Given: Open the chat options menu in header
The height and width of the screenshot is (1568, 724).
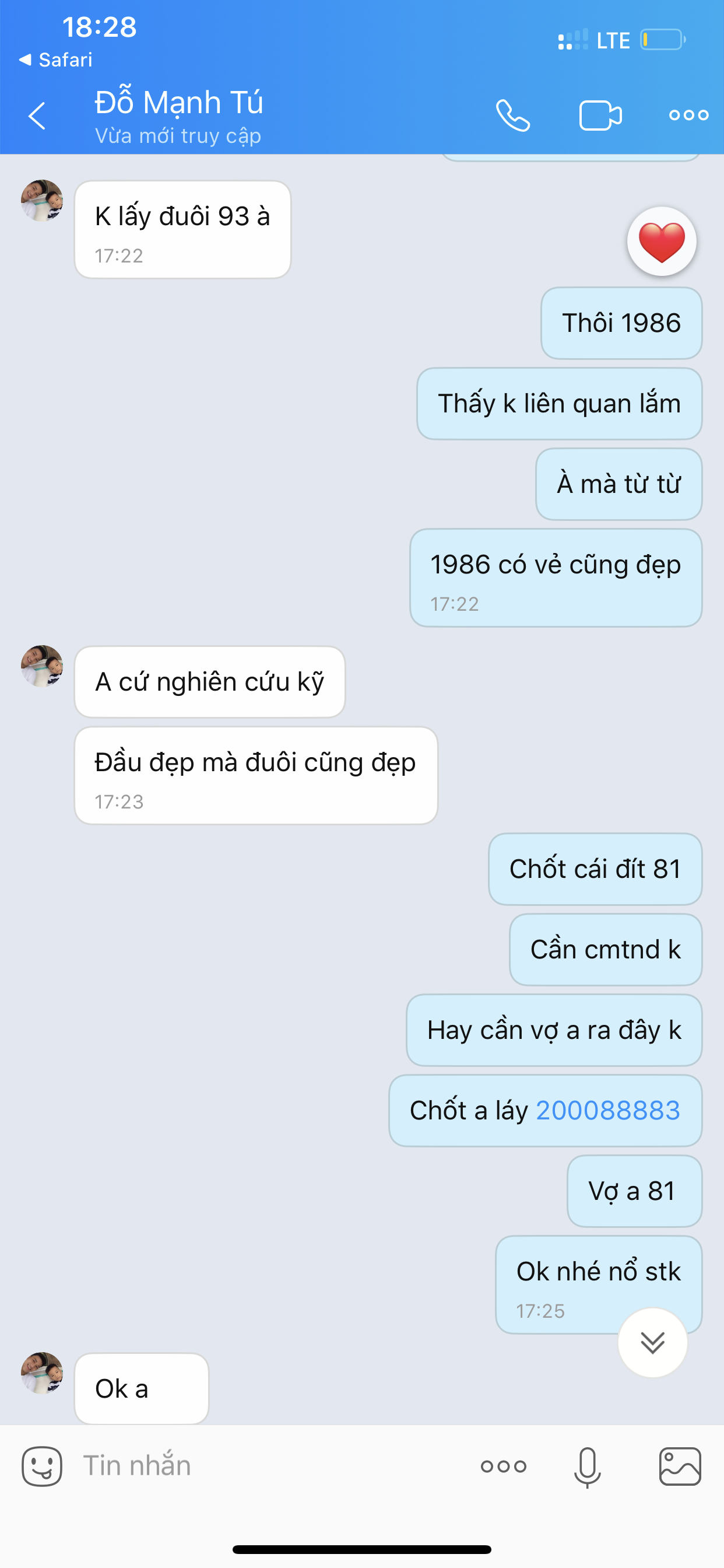Looking at the screenshot, I should click(x=688, y=115).
